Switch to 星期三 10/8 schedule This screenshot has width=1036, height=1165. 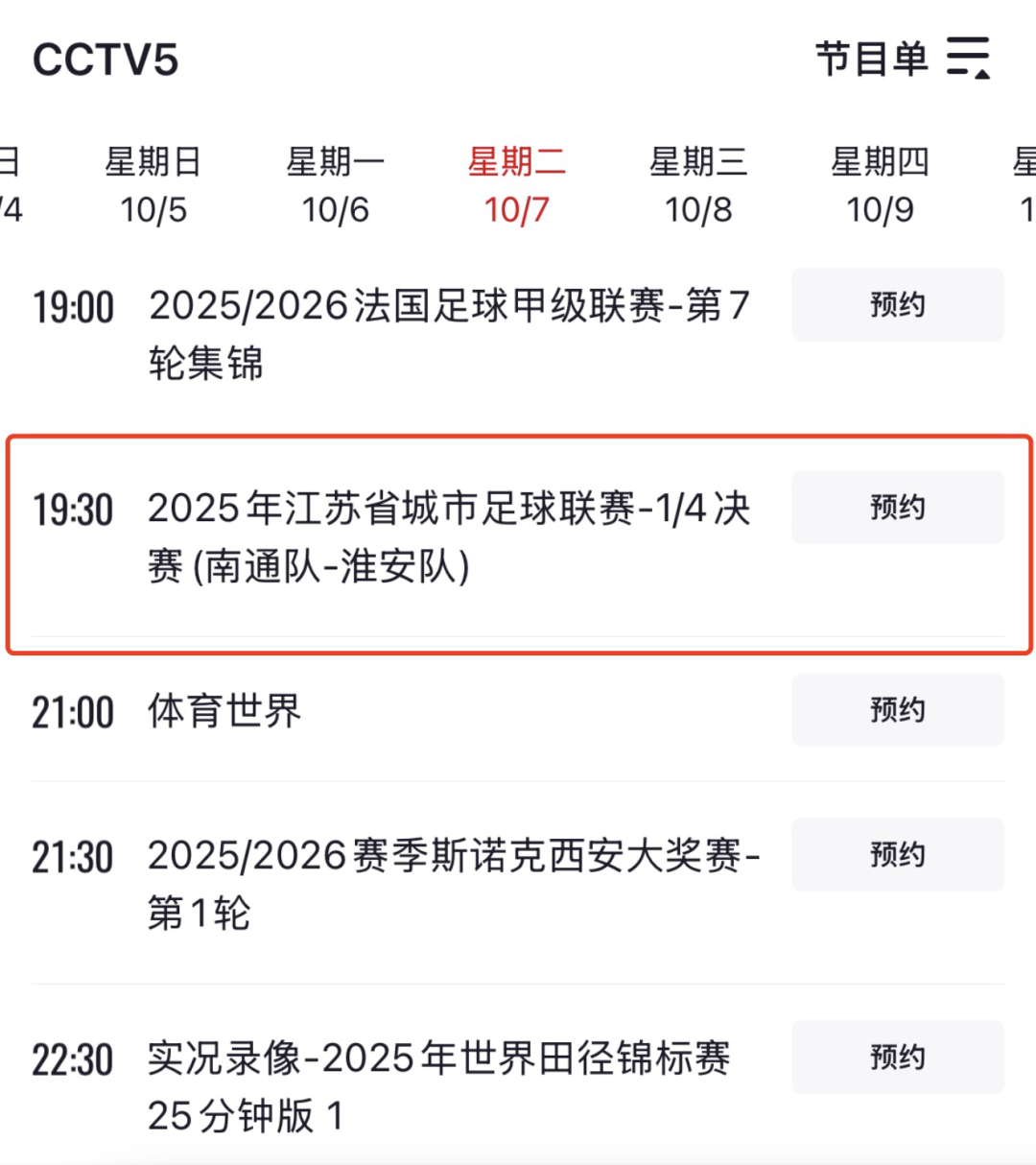(698, 185)
